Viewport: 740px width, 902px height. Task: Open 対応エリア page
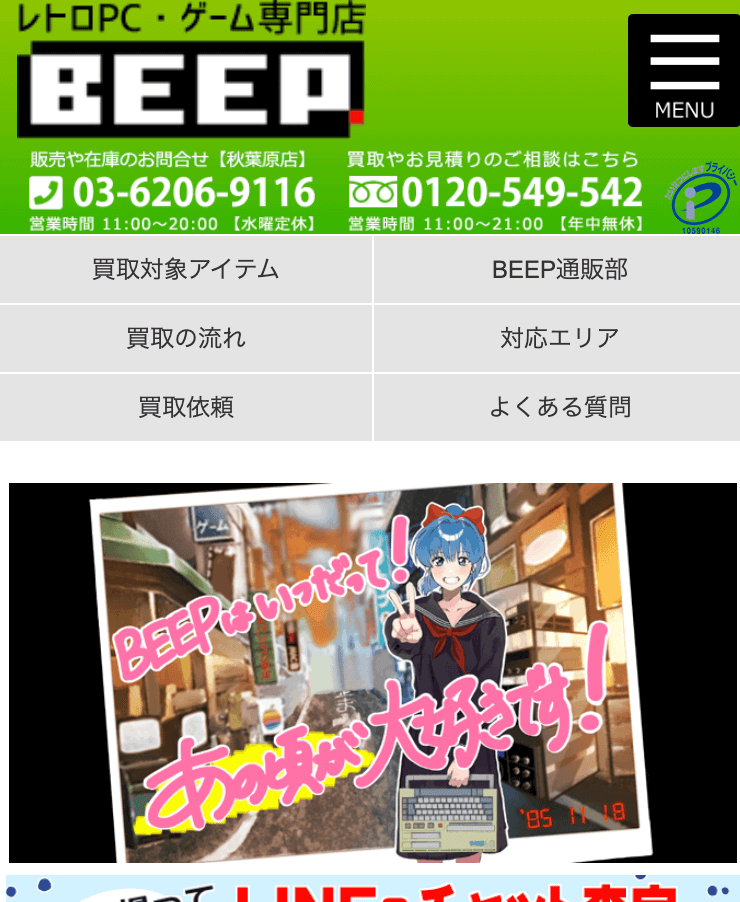click(x=558, y=338)
